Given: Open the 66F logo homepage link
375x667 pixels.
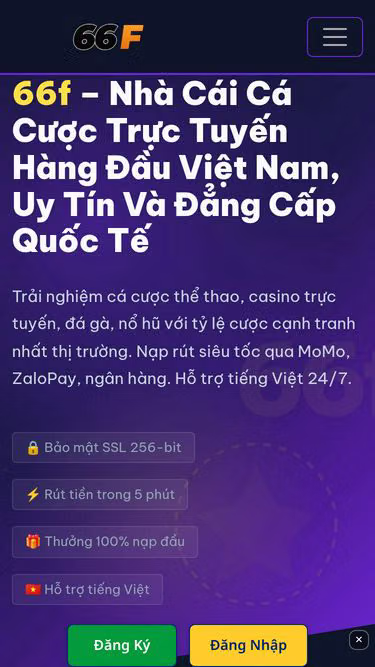Looking at the screenshot, I should click(x=108, y=37).
